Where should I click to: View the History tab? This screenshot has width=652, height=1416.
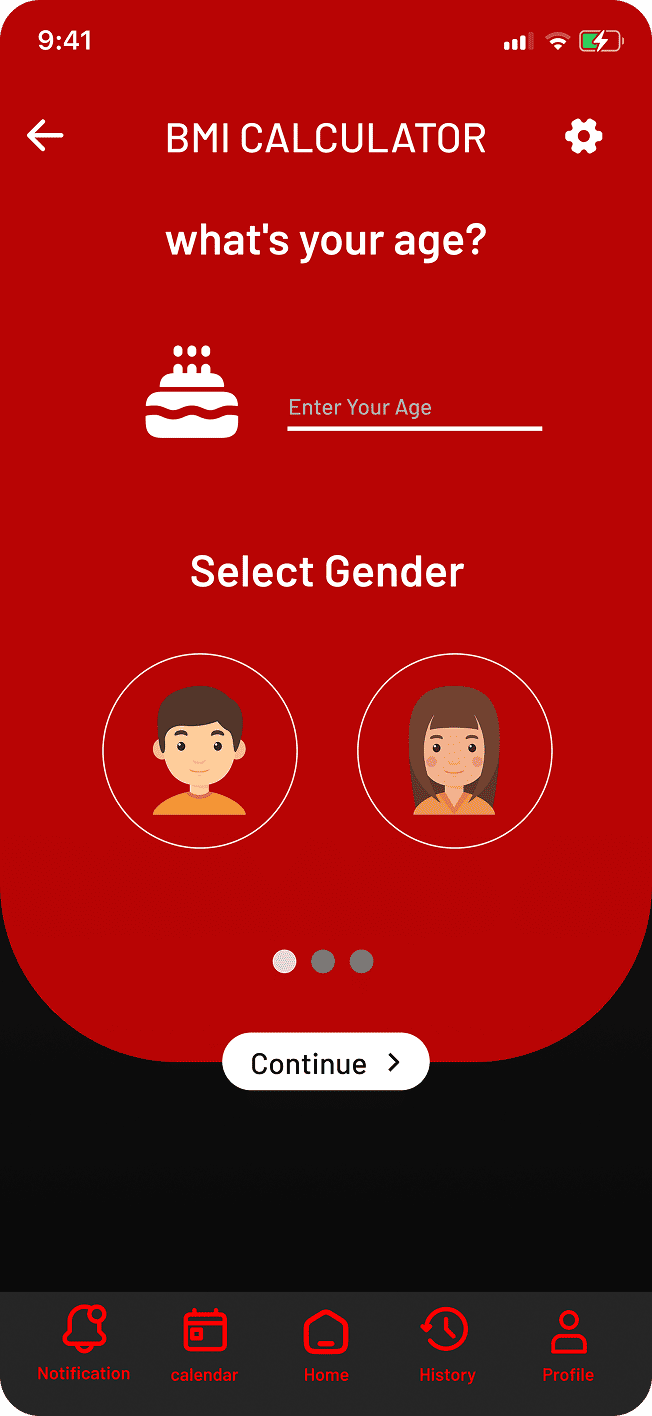(446, 1346)
